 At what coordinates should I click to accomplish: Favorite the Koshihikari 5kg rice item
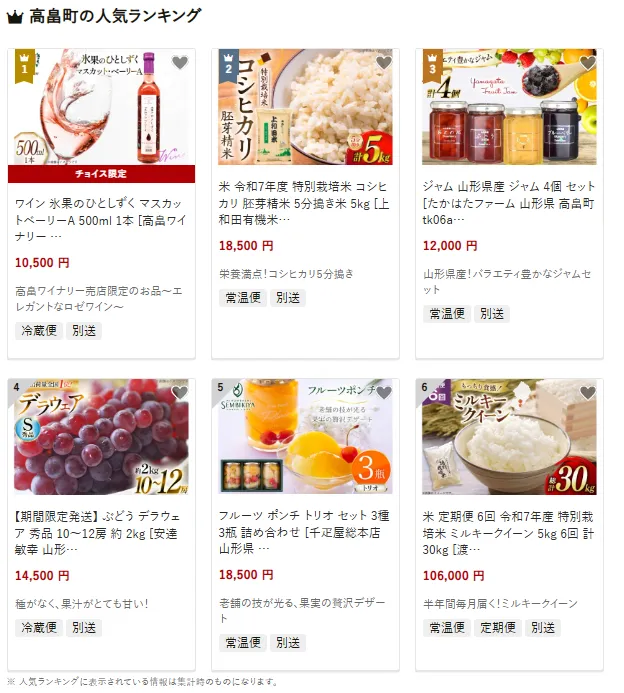[x=384, y=63]
